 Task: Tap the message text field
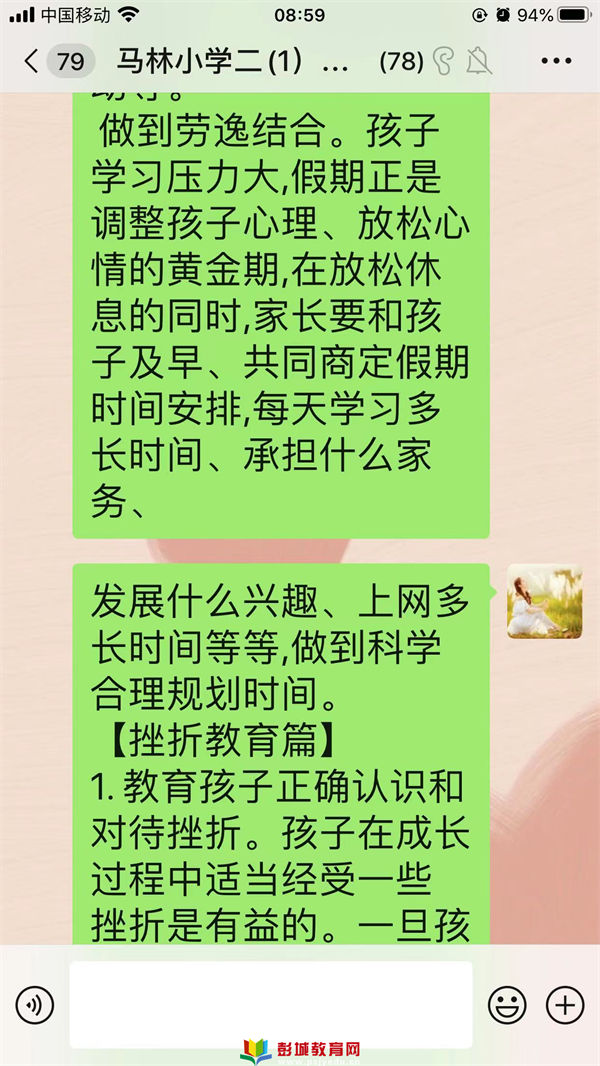click(270, 1004)
